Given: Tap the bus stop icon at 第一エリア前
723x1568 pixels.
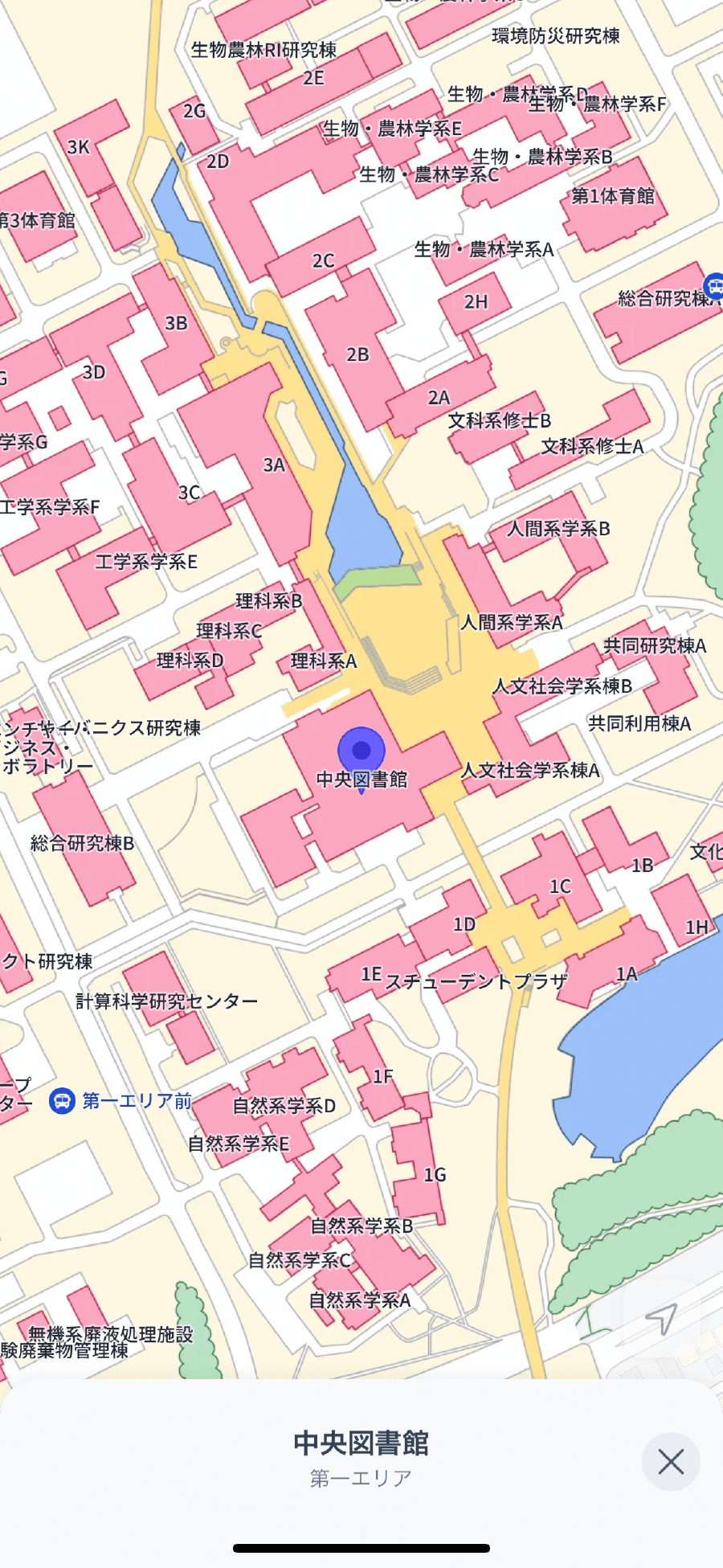Looking at the screenshot, I should (x=60, y=1100).
